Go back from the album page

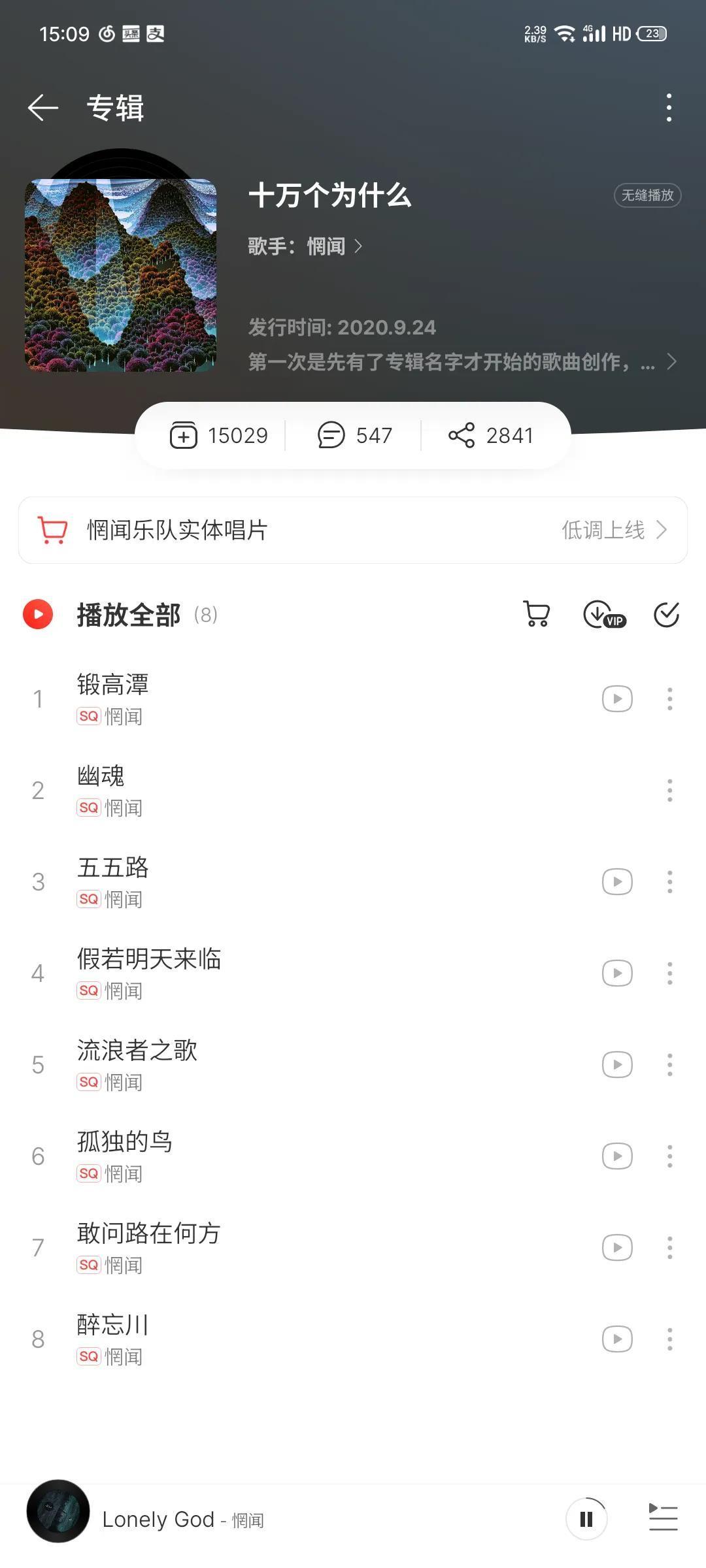[43, 108]
